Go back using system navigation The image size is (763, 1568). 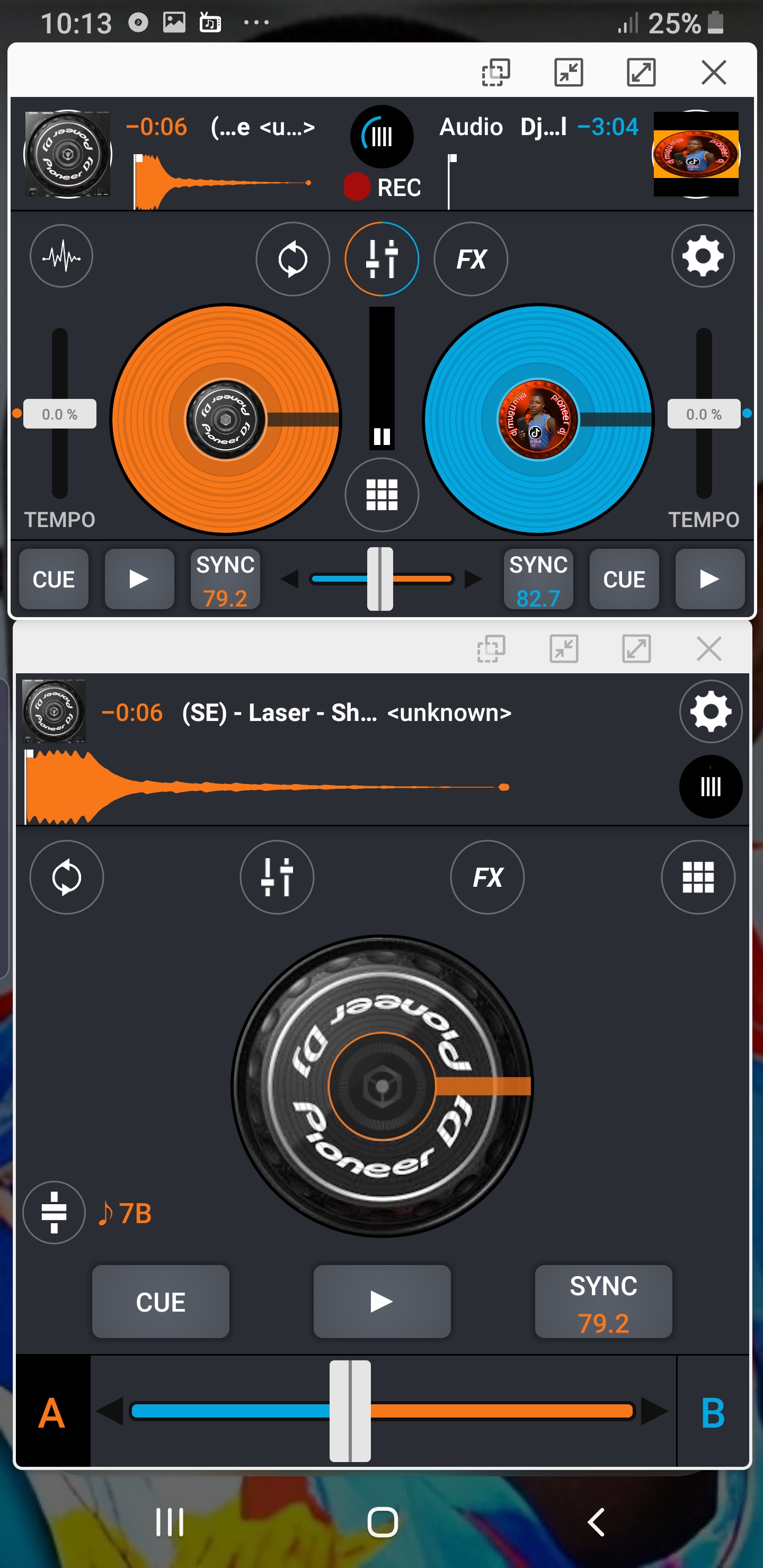pos(596,1522)
